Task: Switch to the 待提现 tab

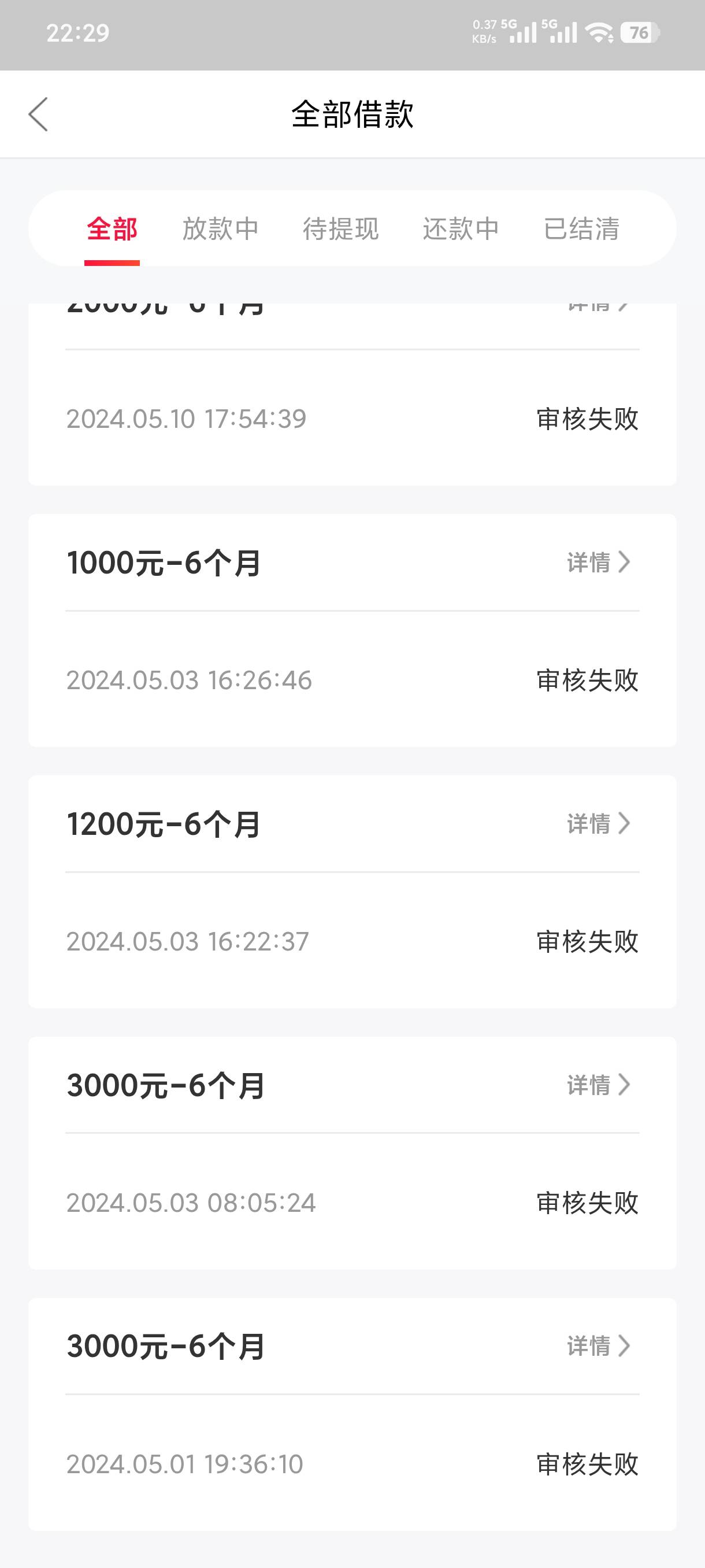Action: (340, 230)
